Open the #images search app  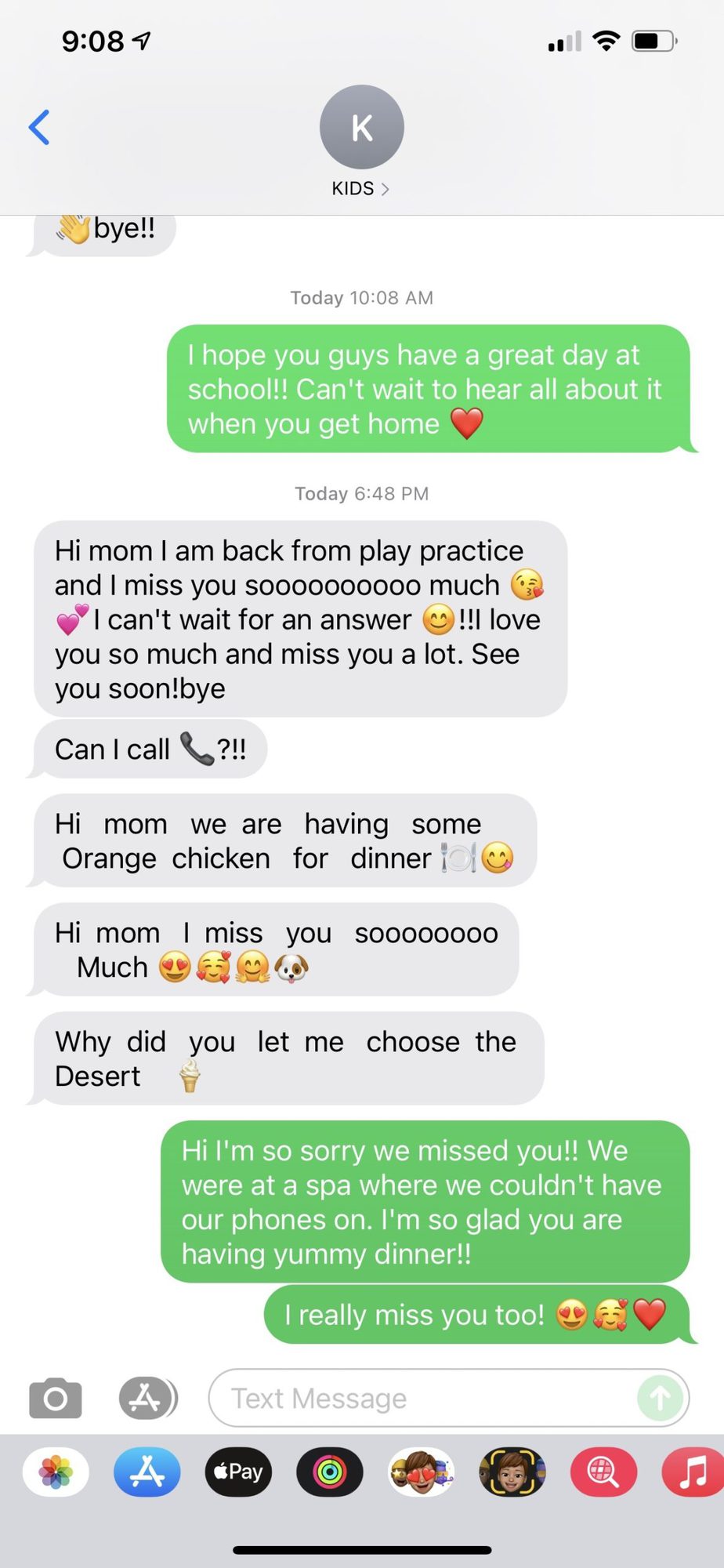[603, 1472]
